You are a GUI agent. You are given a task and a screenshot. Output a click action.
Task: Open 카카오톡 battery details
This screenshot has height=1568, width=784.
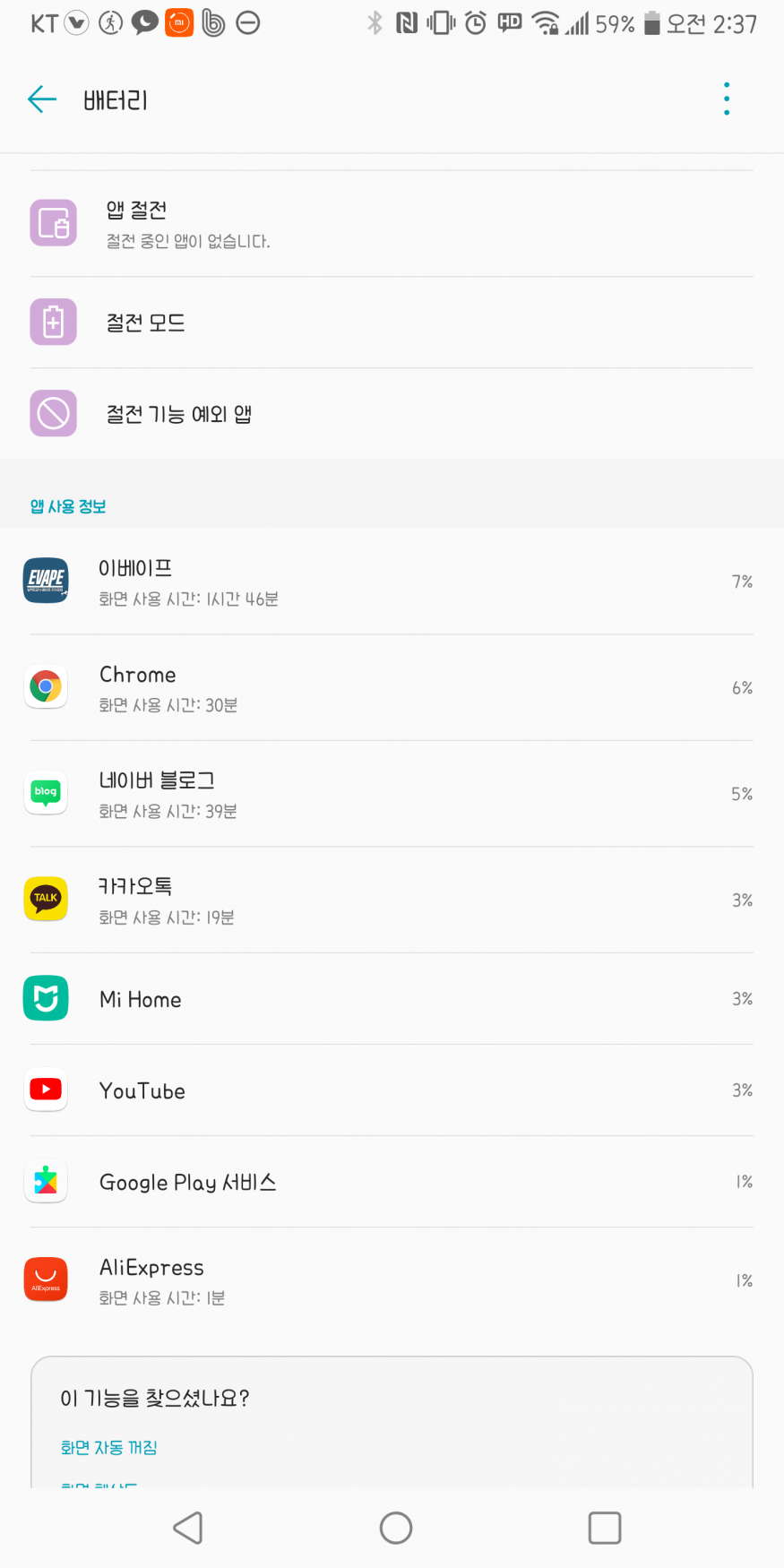392,900
